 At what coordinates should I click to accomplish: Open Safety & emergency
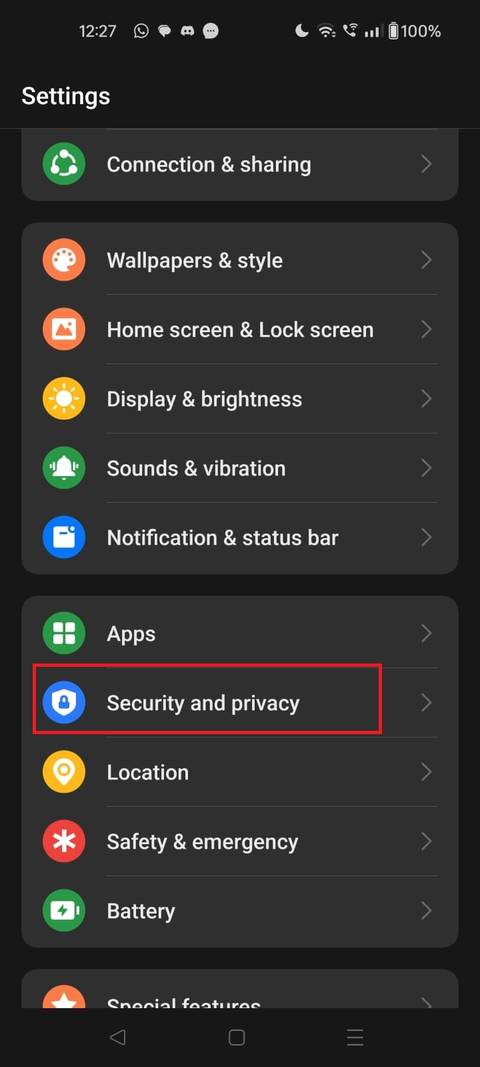[240, 842]
